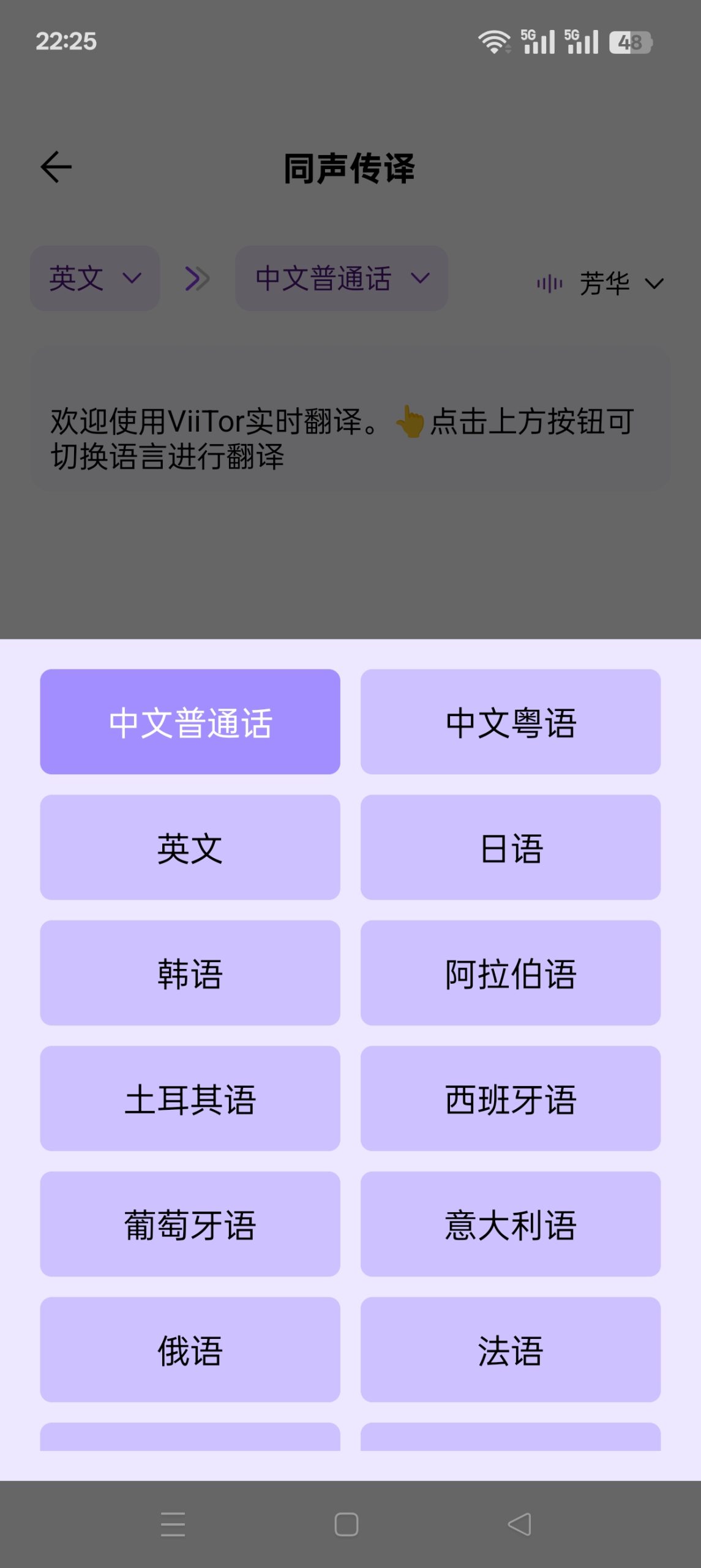This screenshot has height=1568, width=701.
Task: Click the language swap arrows icon
Action: click(x=197, y=277)
